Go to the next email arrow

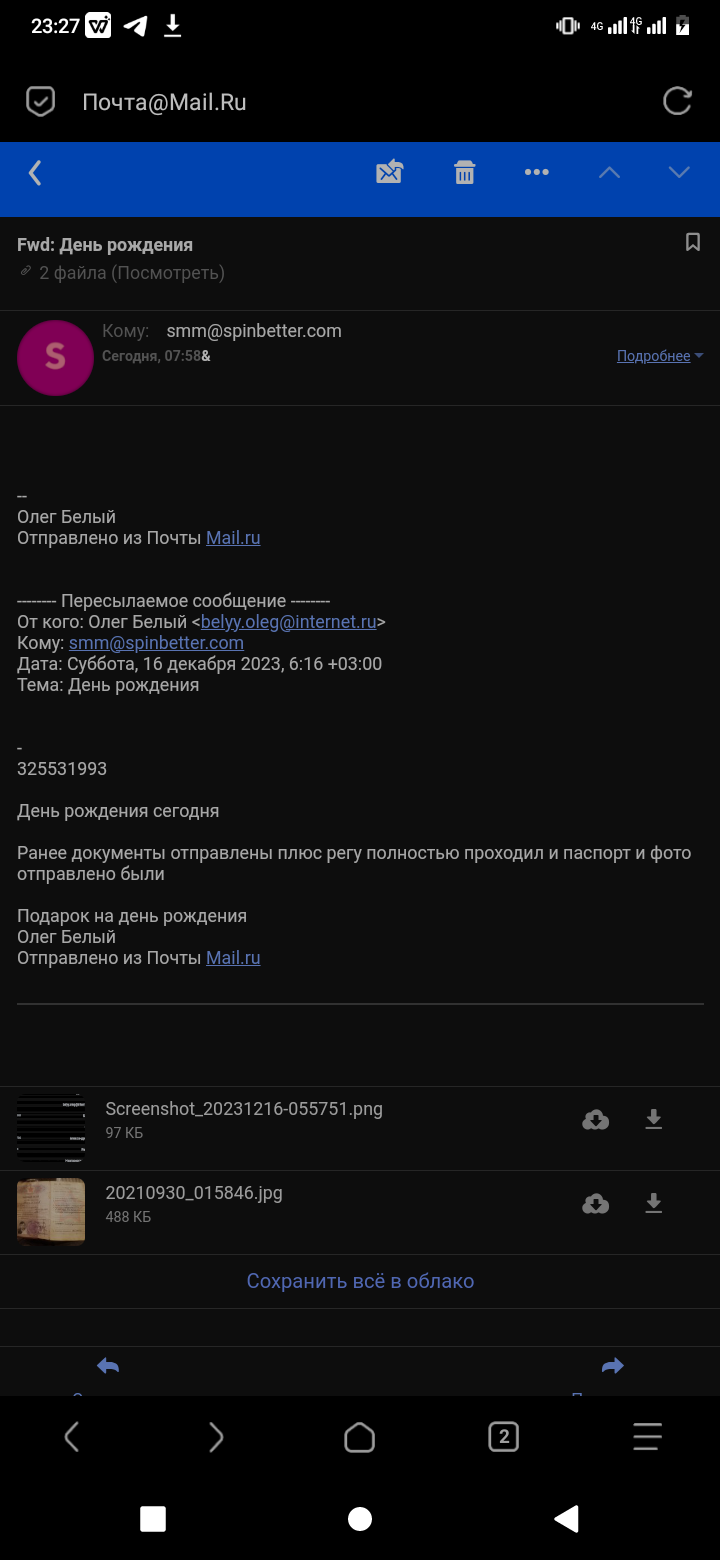(x=679, y=172)
